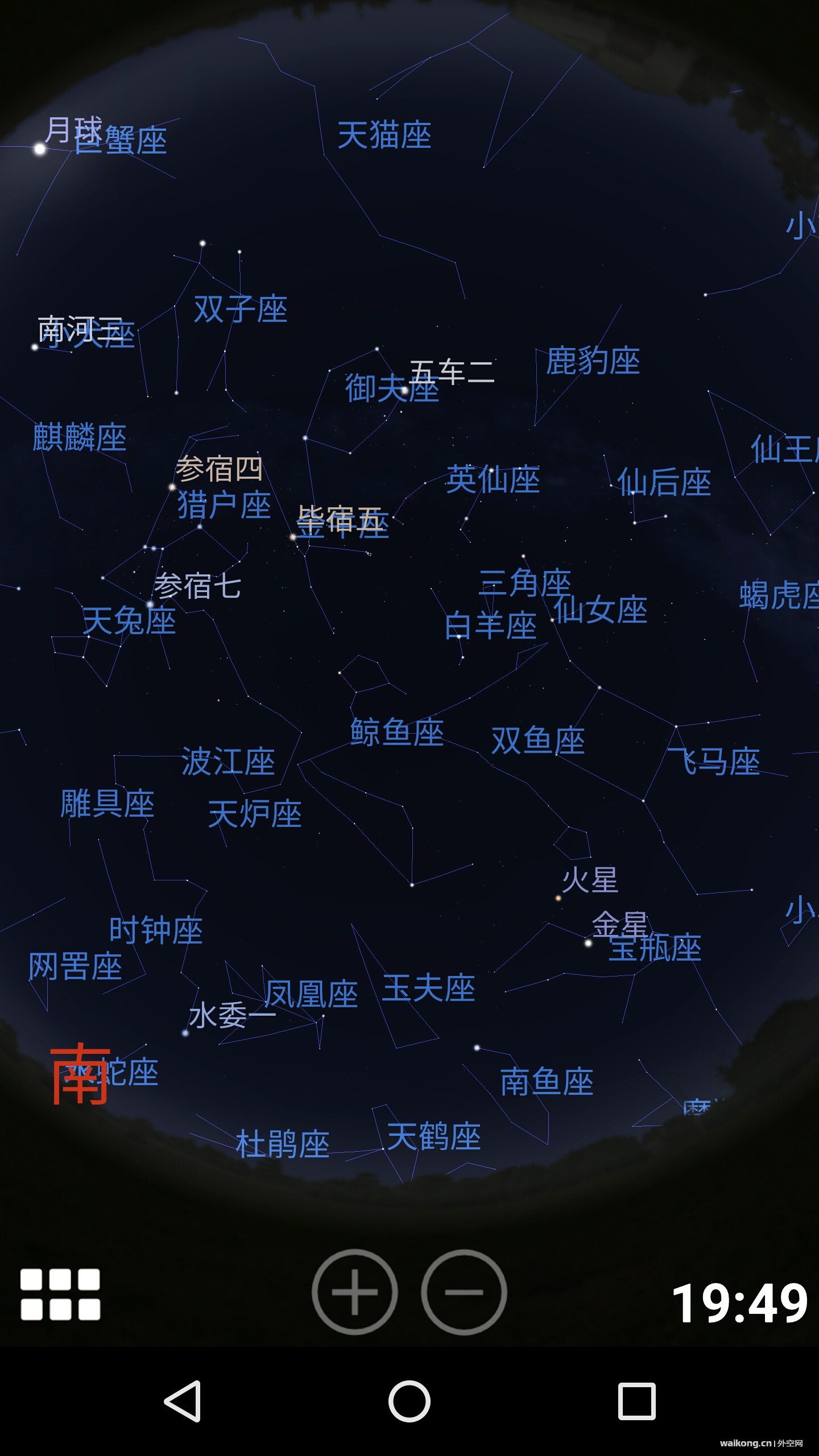
Task: Select star Betelgeuse (参宿四)
Action: (x=172, y=487)
